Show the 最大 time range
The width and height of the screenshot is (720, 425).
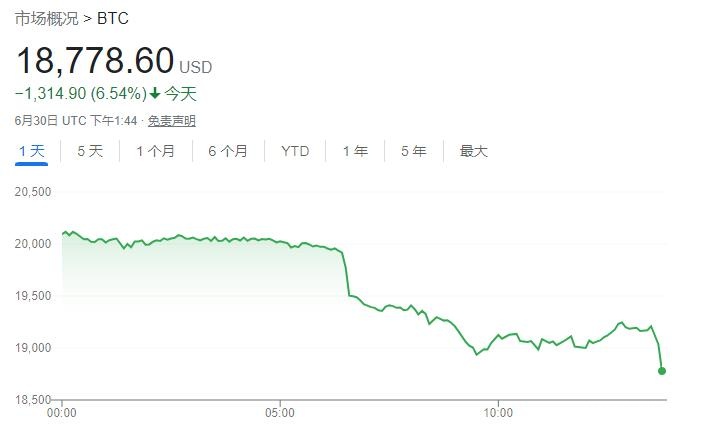473,151
